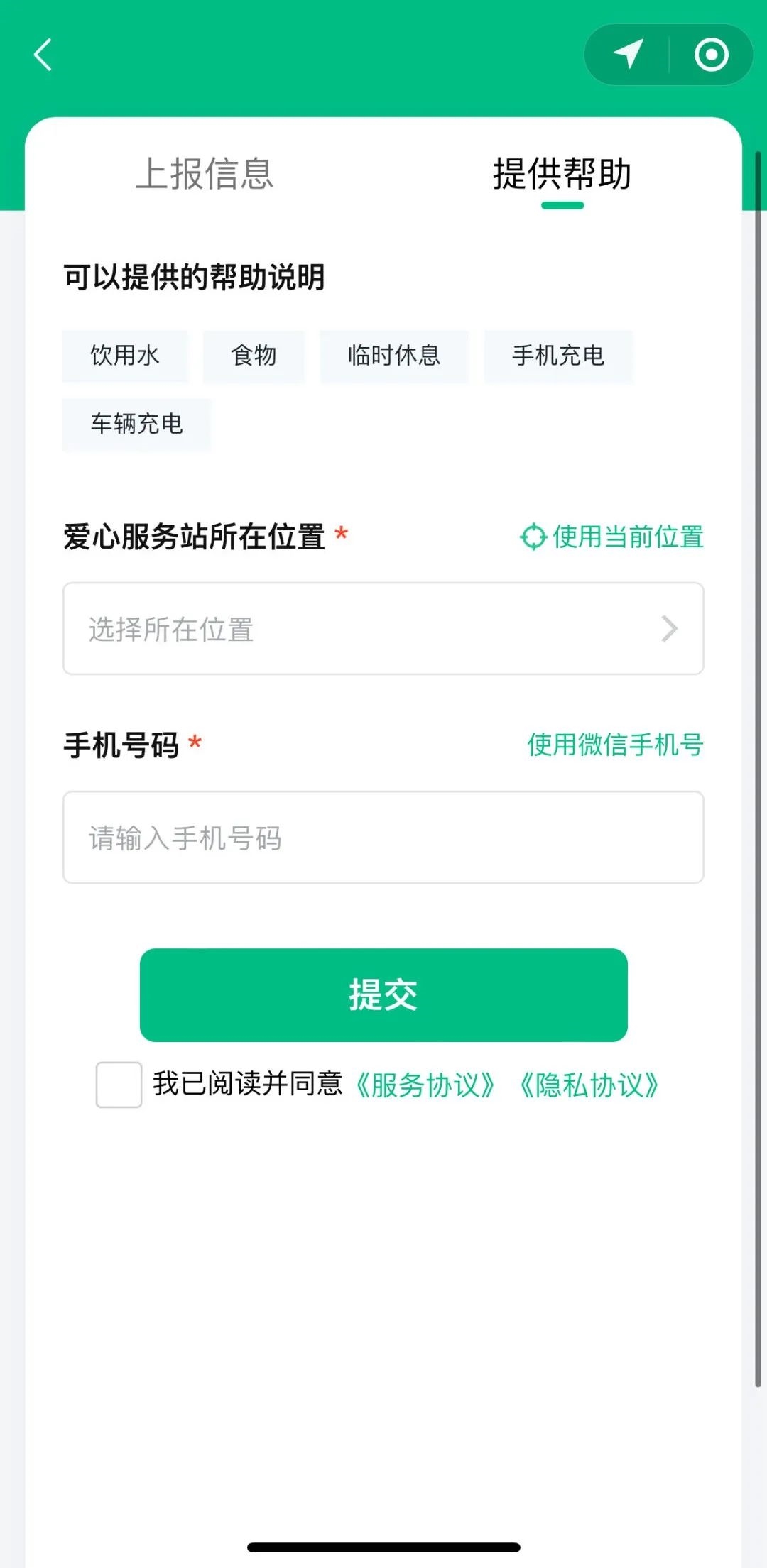Tap 使用微信手机号 to autofill the phone number
767x1568 pixels.
click(x=615, y=745)
